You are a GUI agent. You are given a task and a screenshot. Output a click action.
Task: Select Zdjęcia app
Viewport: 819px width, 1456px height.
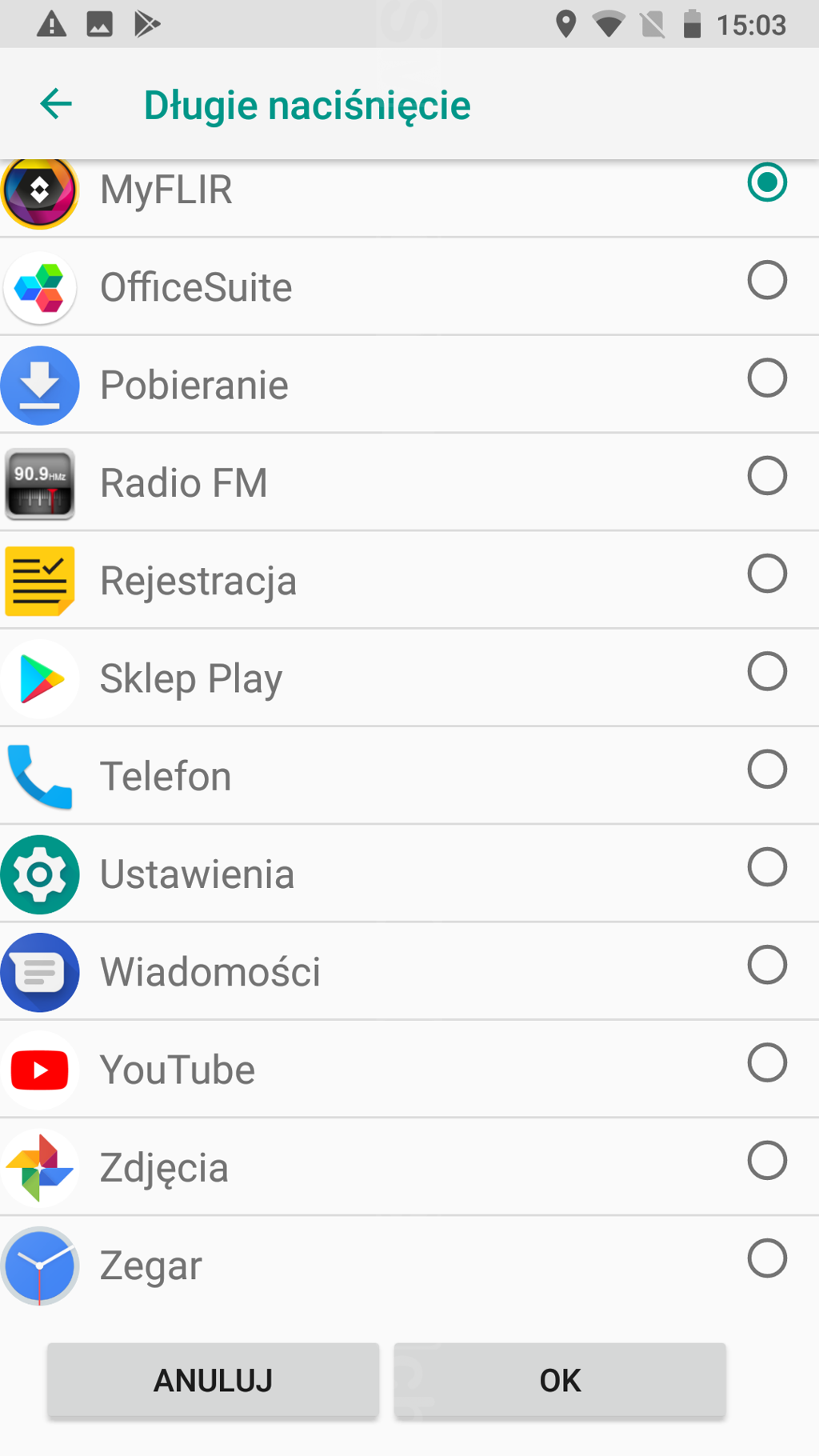pos(766,1161)
